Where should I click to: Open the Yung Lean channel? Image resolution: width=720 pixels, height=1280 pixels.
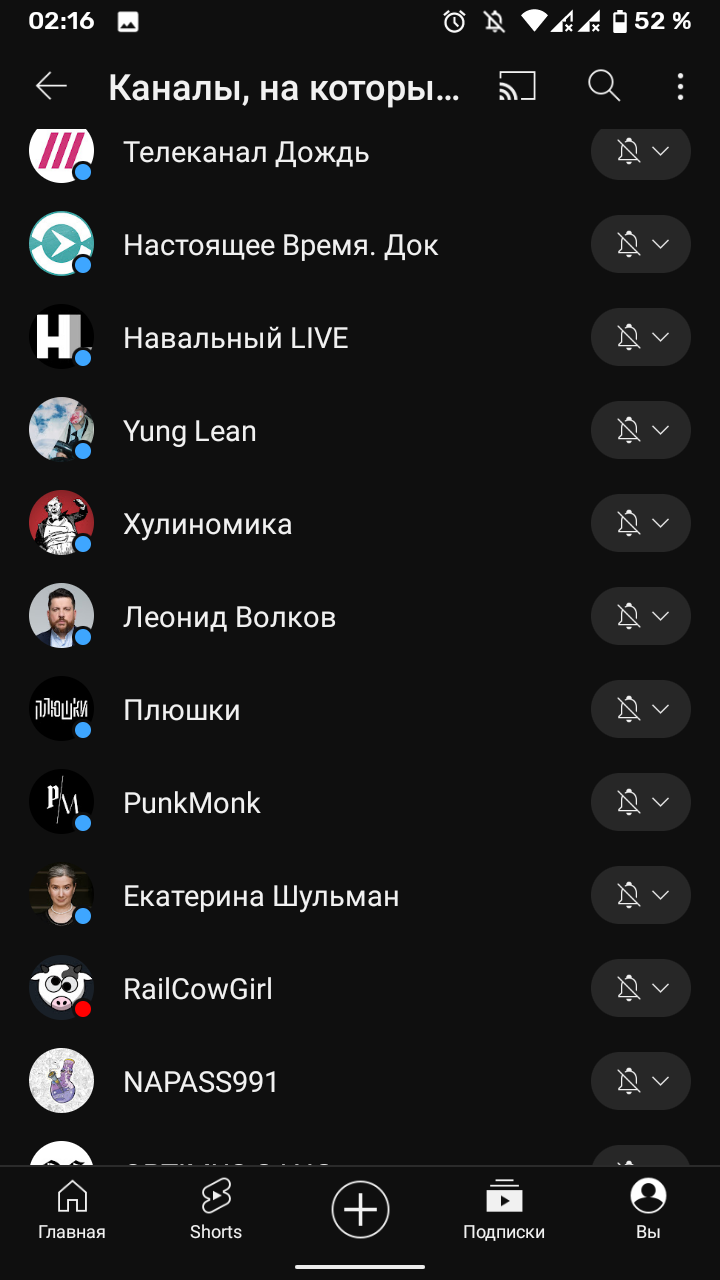click(x=190, y=431)
